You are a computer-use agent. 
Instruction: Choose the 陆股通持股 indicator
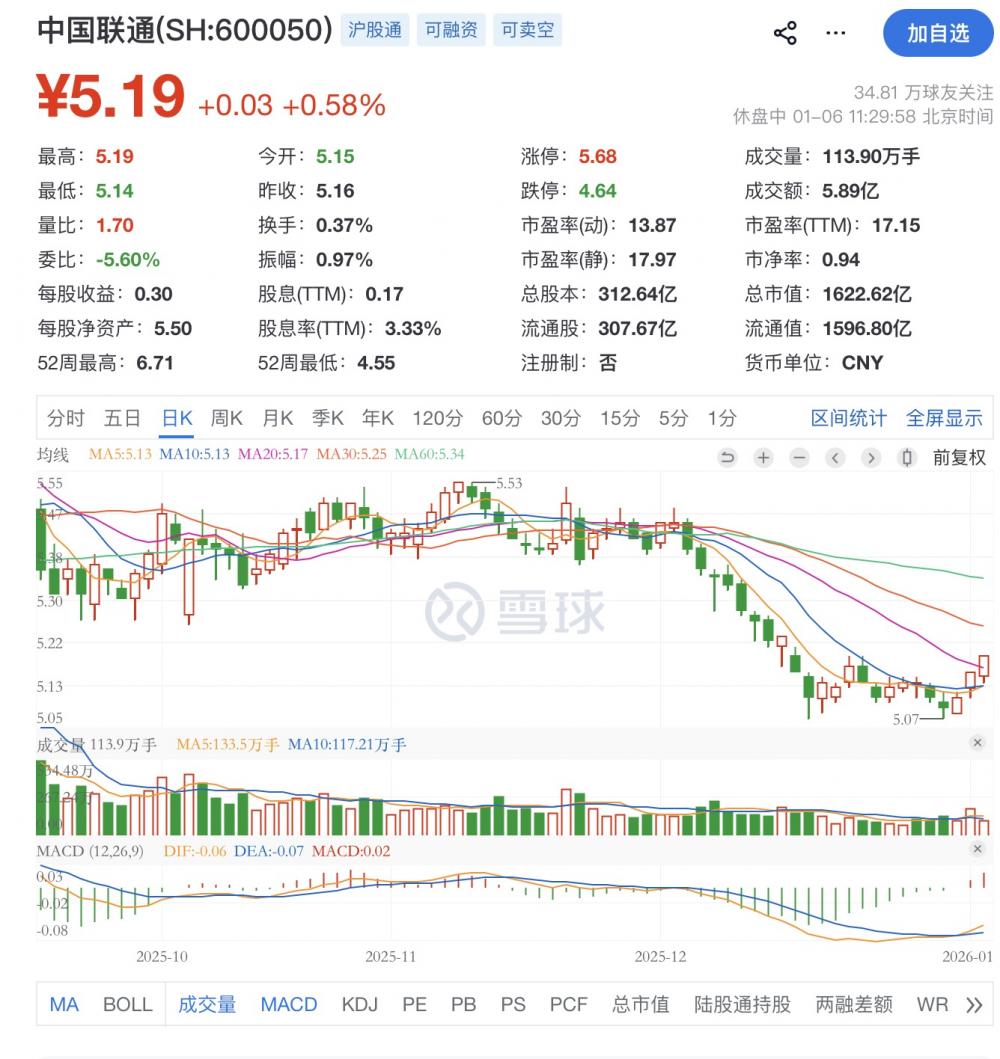742,1004
